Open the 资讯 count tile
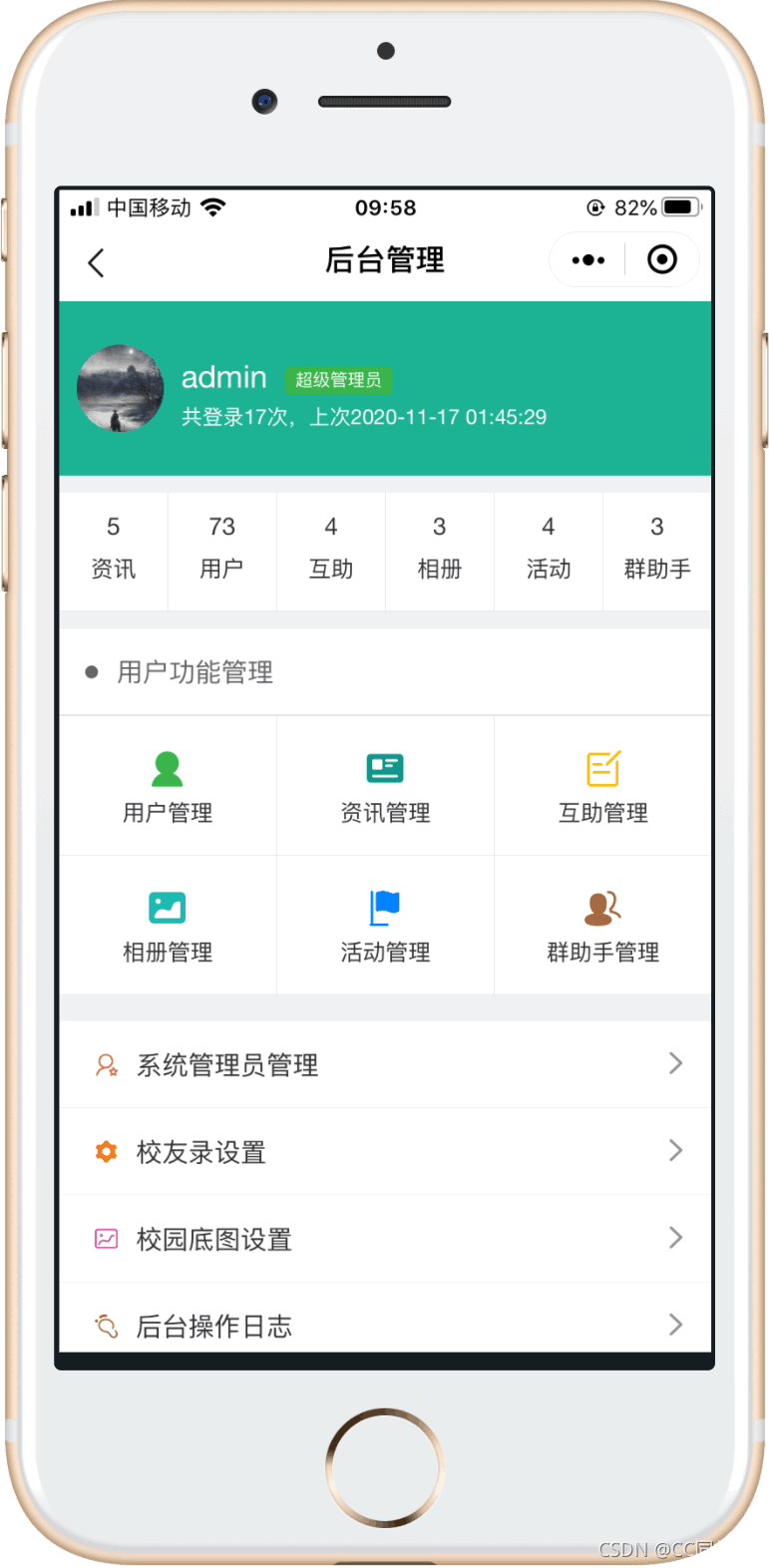This screenshot has height=1568, width=769. (x=113, y=549)
